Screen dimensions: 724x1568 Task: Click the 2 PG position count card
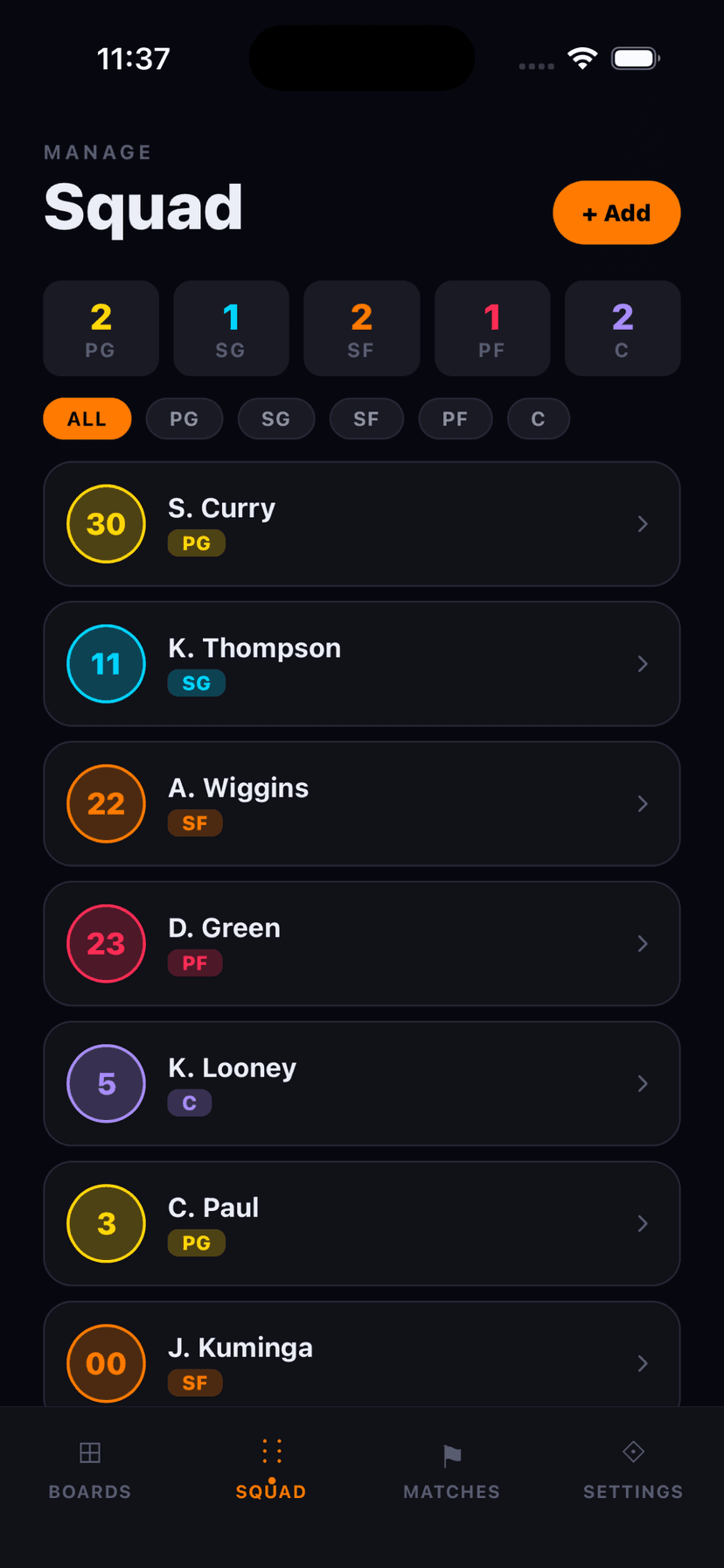[x=101, y=328]
